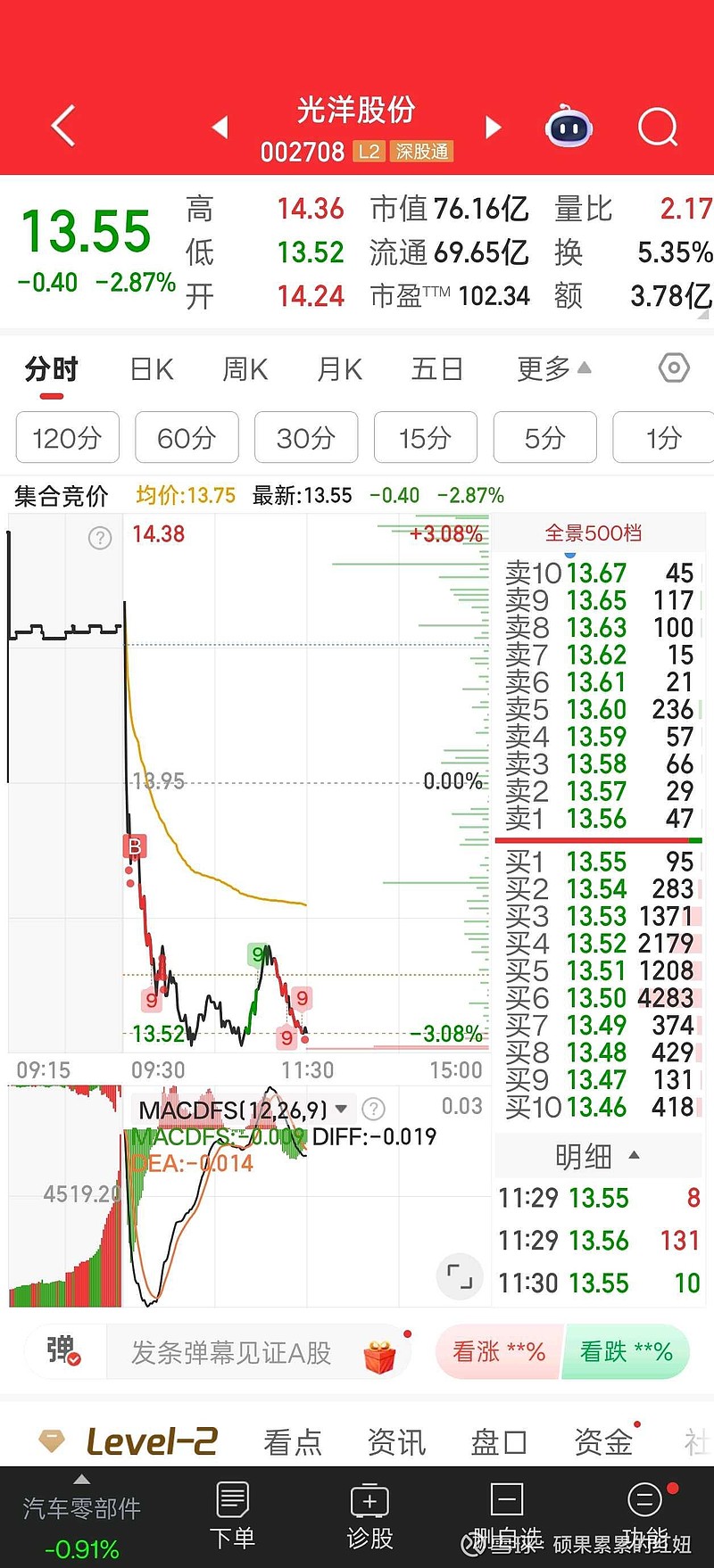This screenshot has width=714, height=1568.
Task: Vote 看涨 on this stock
Action: (x=498, y=1352)
